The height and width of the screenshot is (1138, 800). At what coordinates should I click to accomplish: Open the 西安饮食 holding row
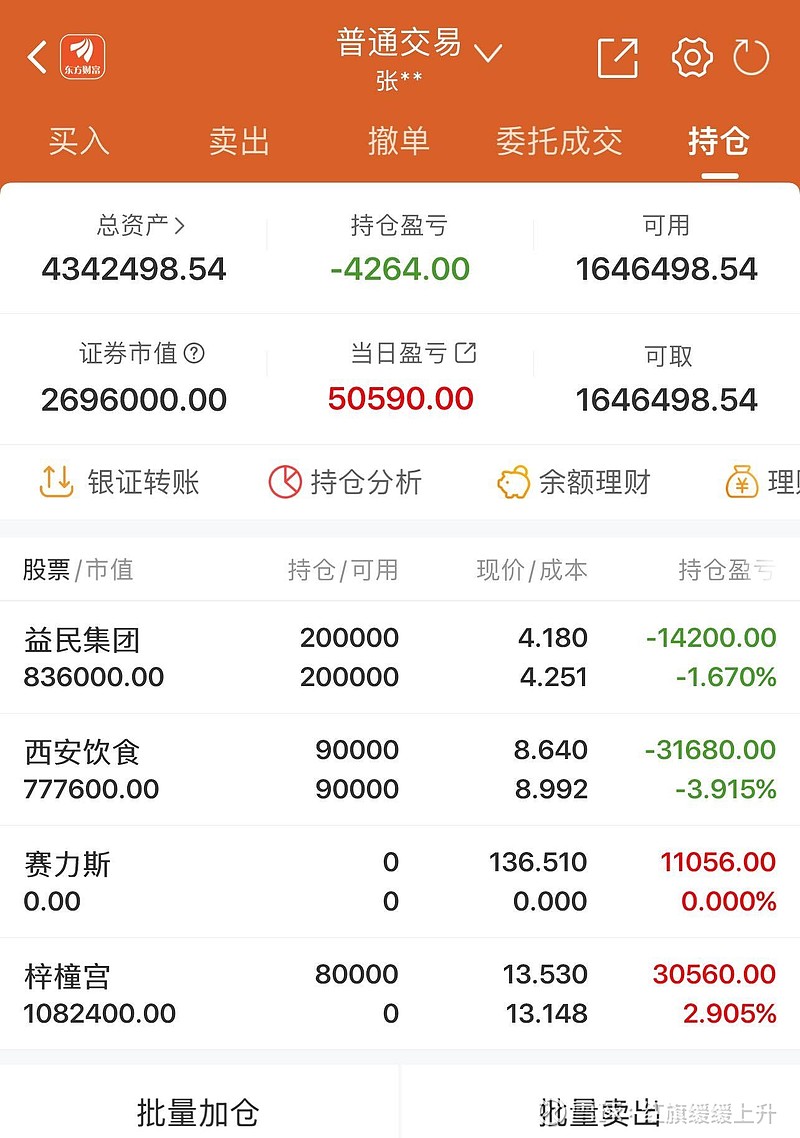pyautogui.click(x=400, y=769)
